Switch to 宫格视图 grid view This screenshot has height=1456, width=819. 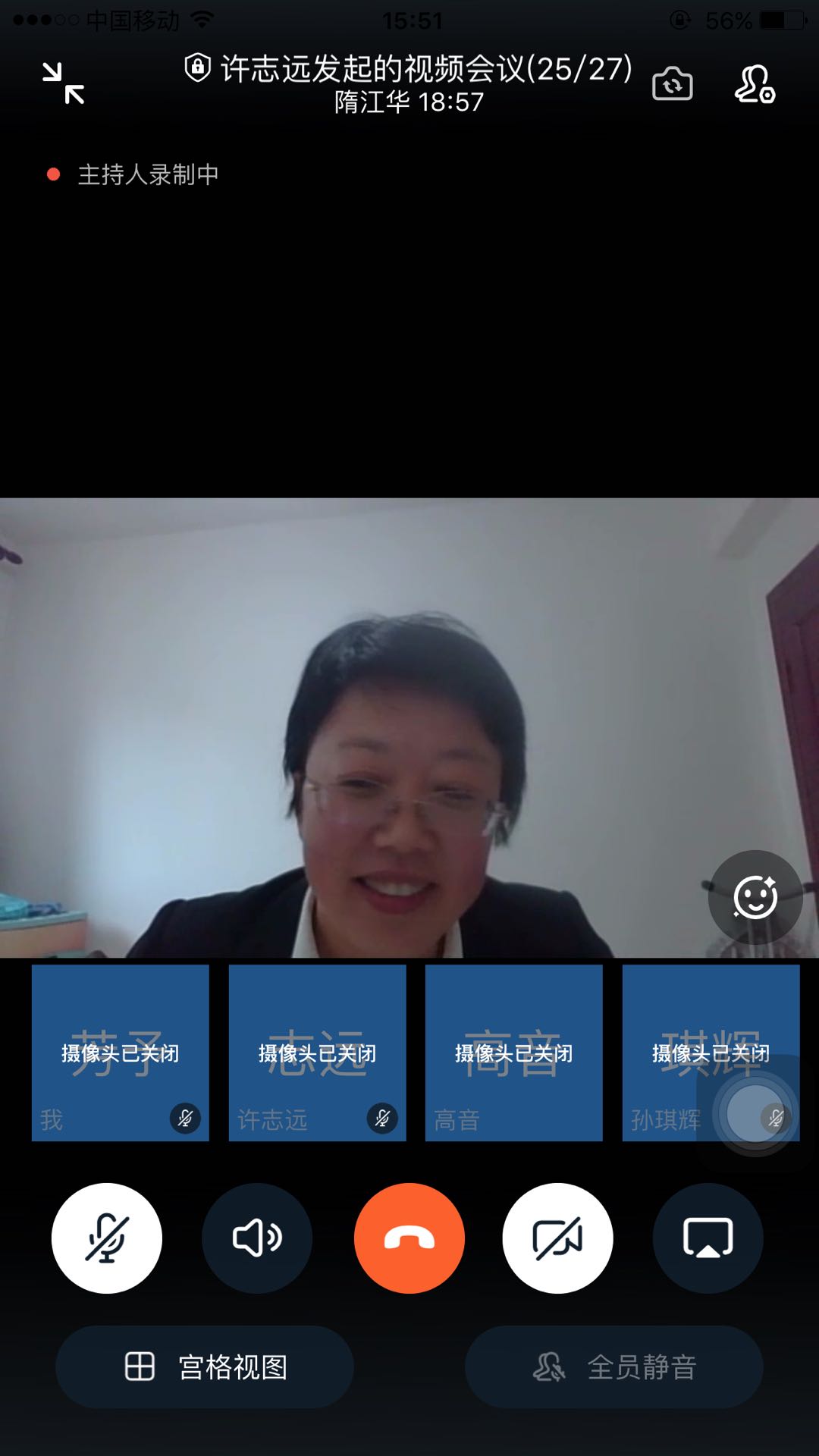tap(205, 1367)
